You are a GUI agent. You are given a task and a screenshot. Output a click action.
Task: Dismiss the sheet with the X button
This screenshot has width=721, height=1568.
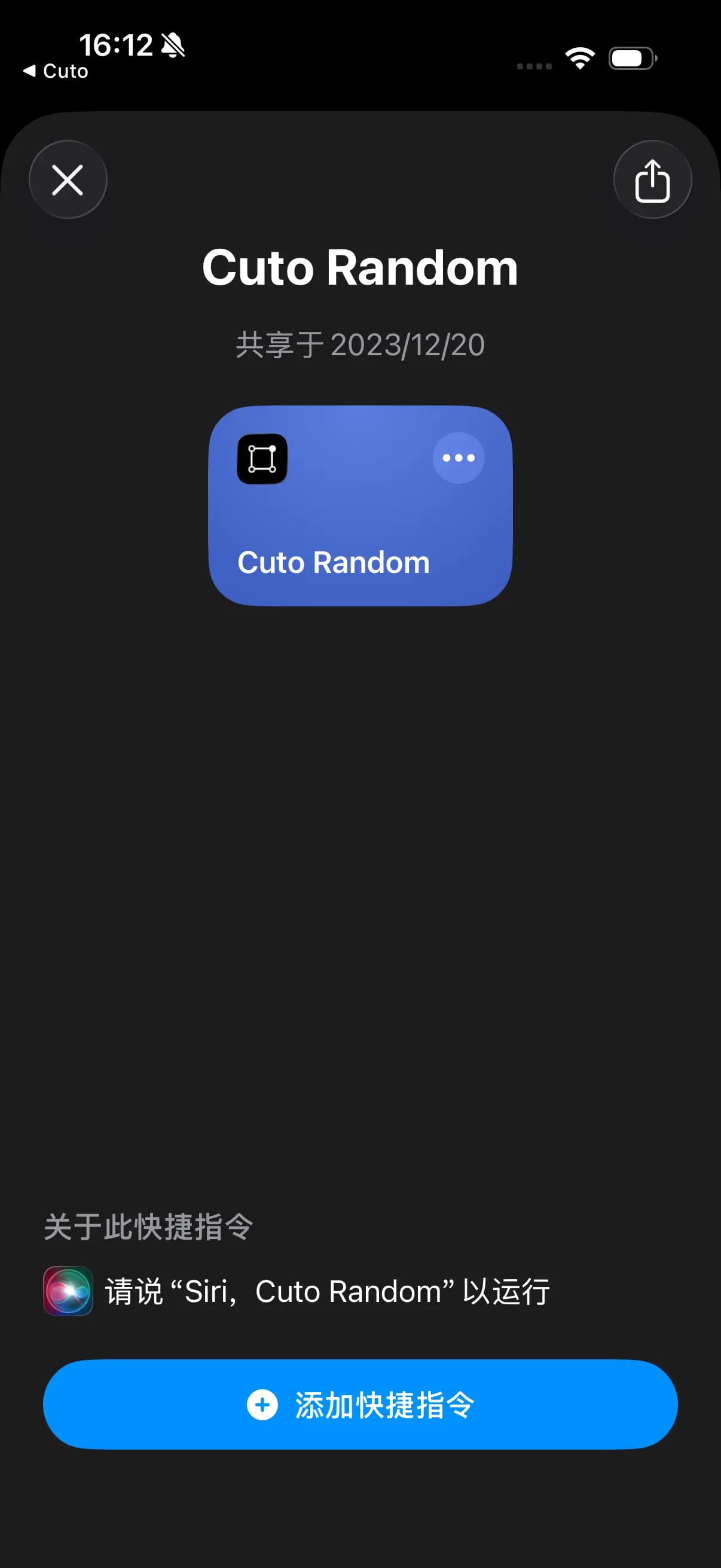[x=68, y=179]
